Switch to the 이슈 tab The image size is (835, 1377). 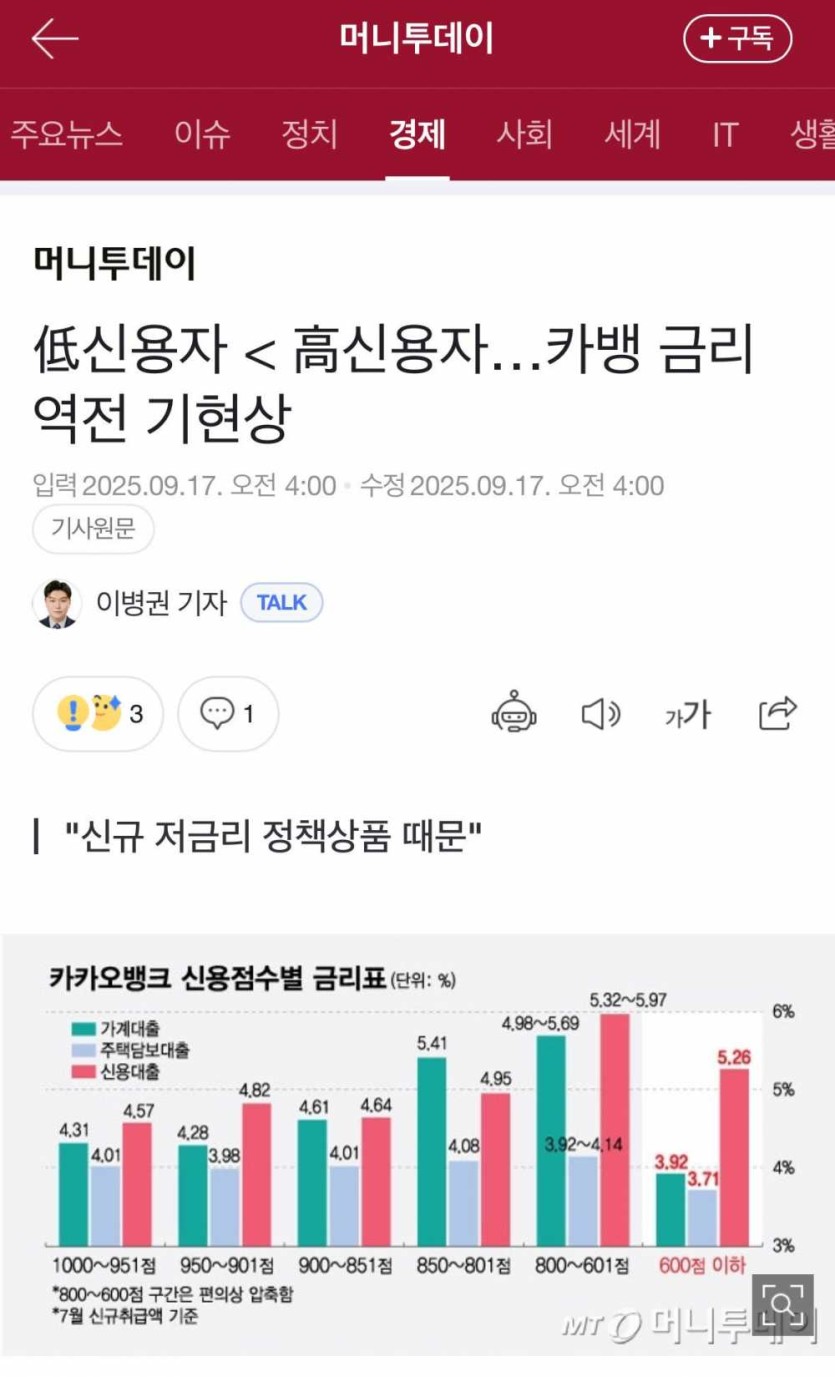202,134
